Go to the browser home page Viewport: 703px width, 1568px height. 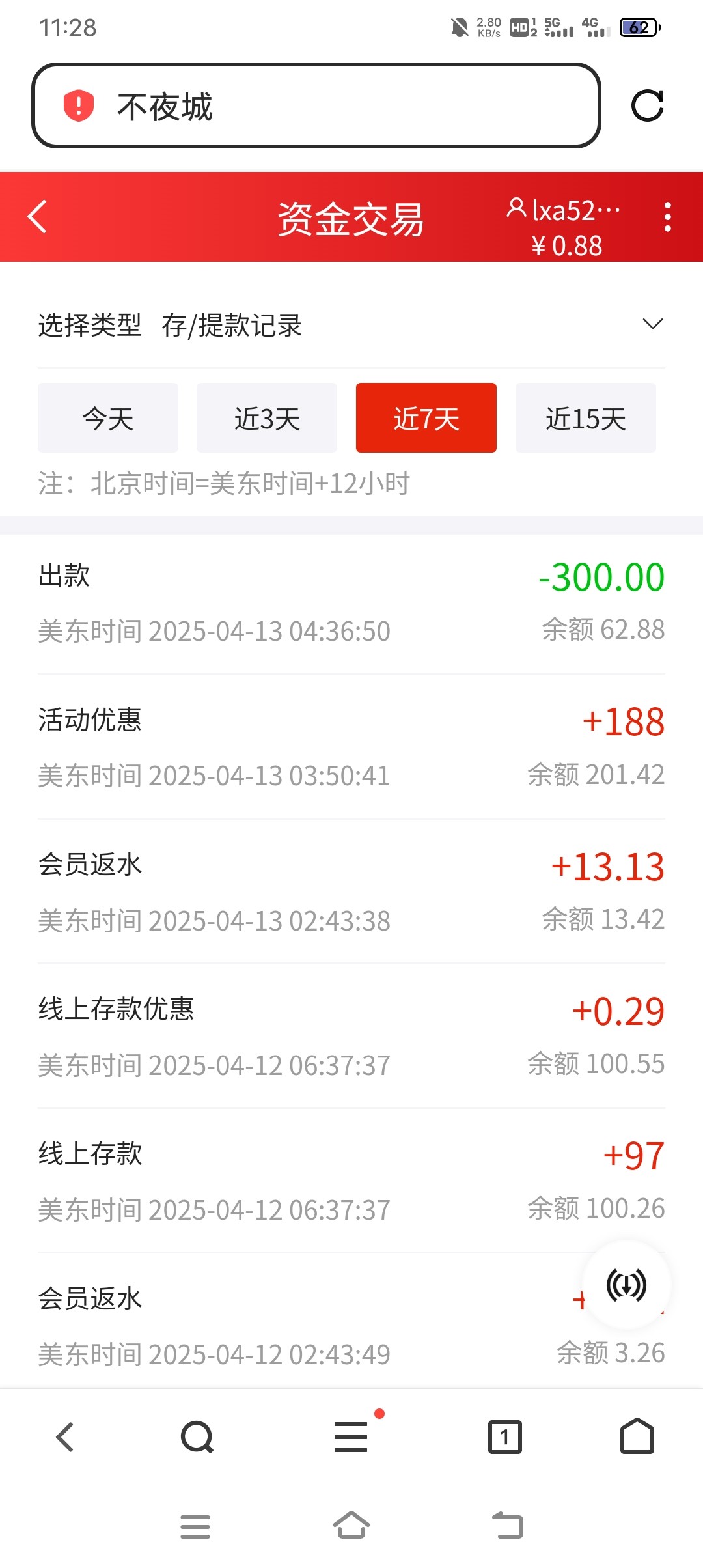pyautogui.click(x=637, y=1436)
